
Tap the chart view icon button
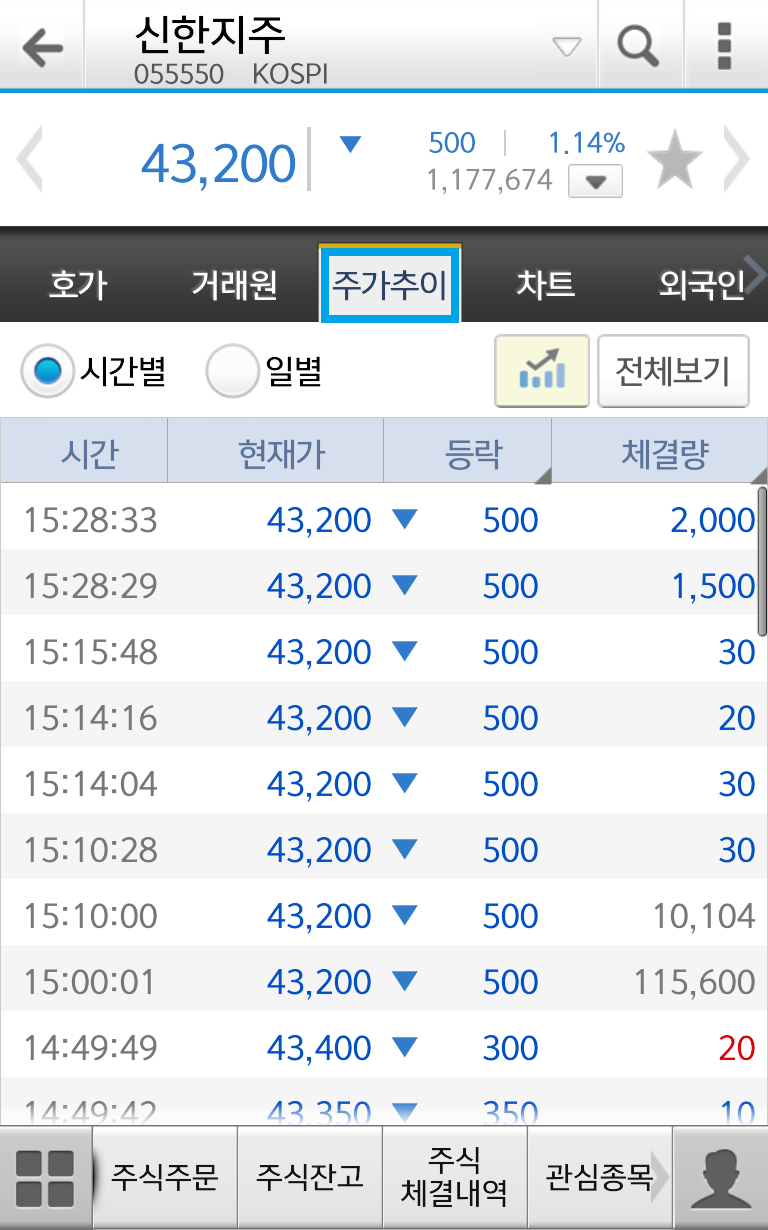(541, 371)
